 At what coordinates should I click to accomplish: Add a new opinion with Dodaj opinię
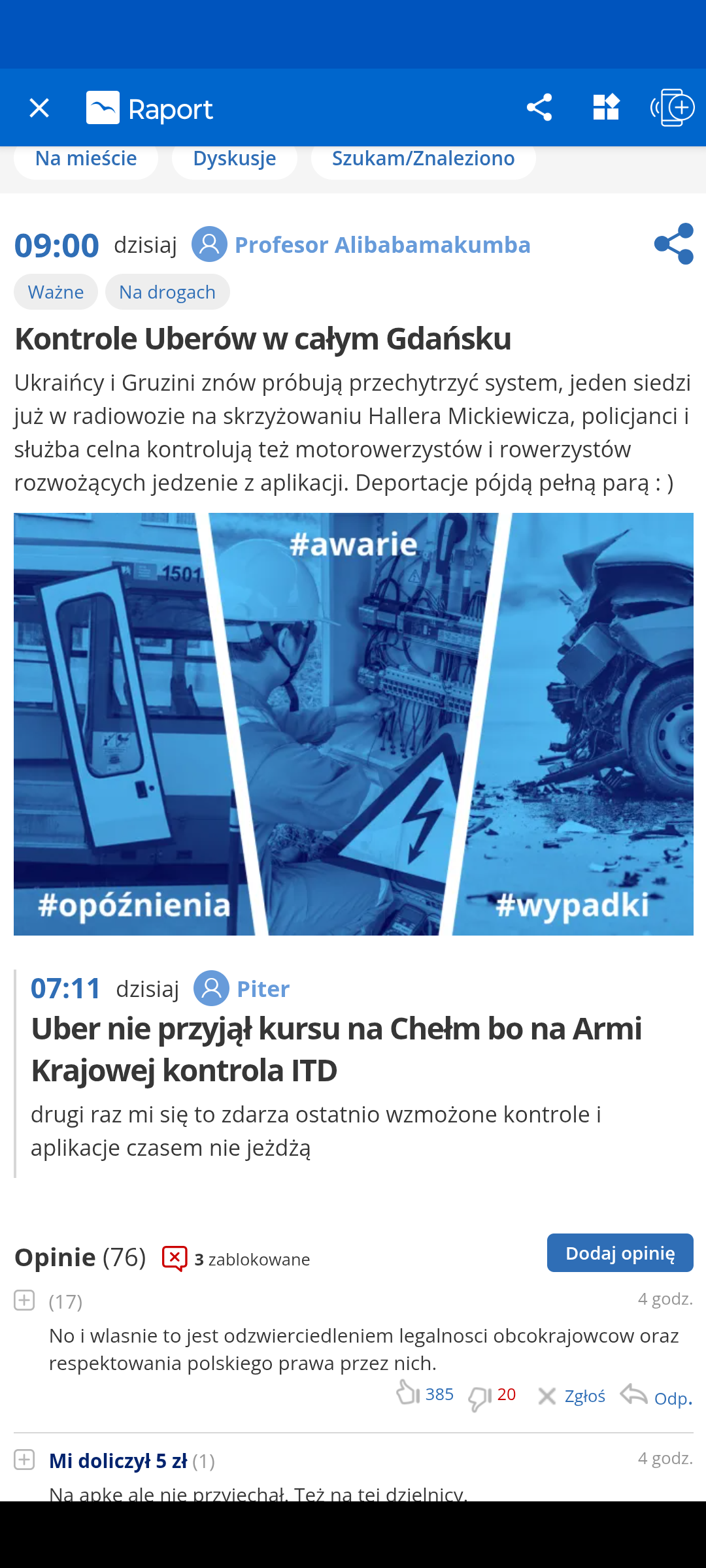(x=620, y=1253)
